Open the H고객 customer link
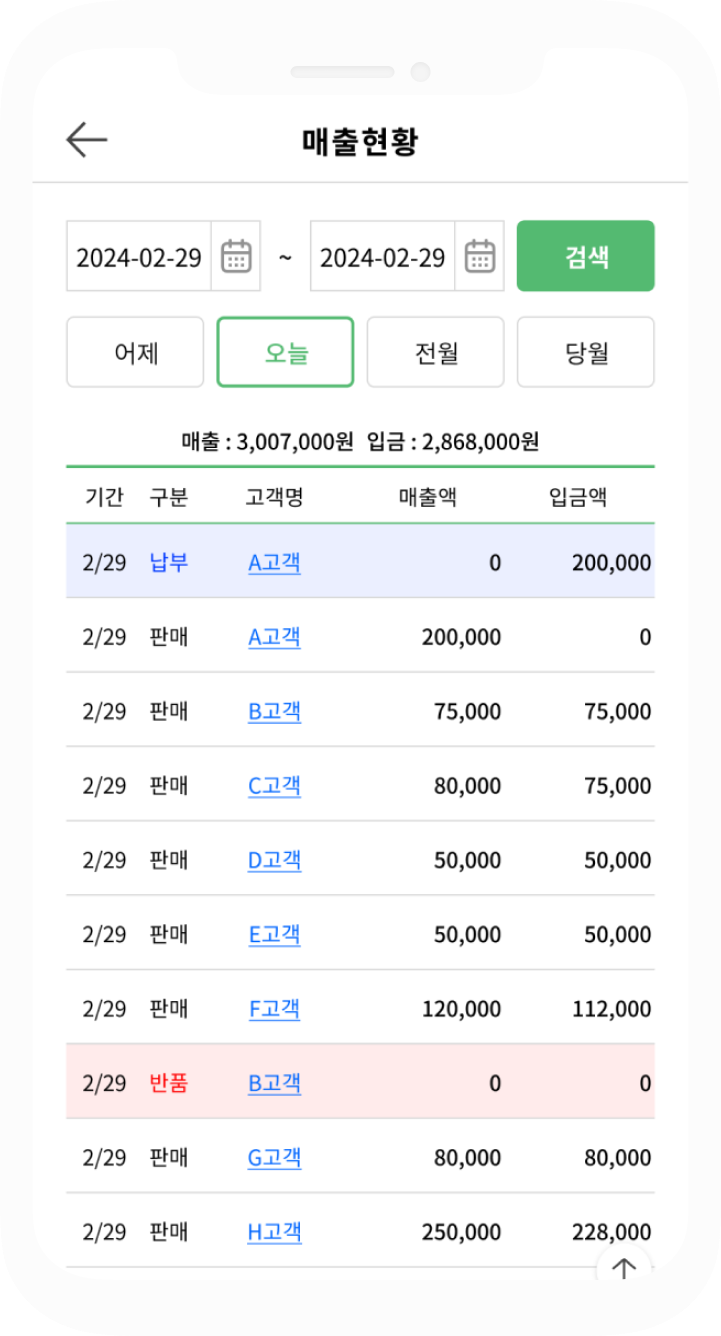Screen dimensions: 721x1336 (x=274, y=1232)
